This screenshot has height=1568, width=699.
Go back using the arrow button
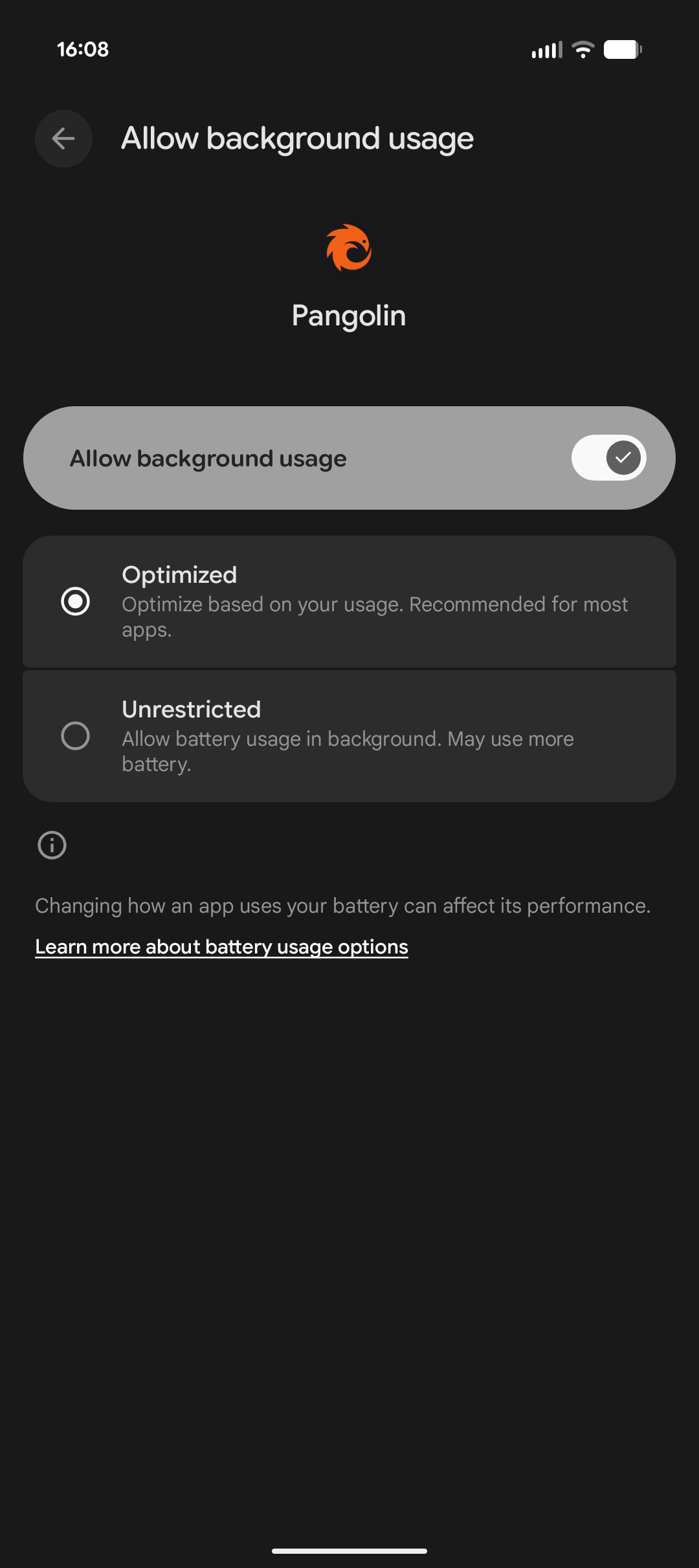click(x=63, y=138)
